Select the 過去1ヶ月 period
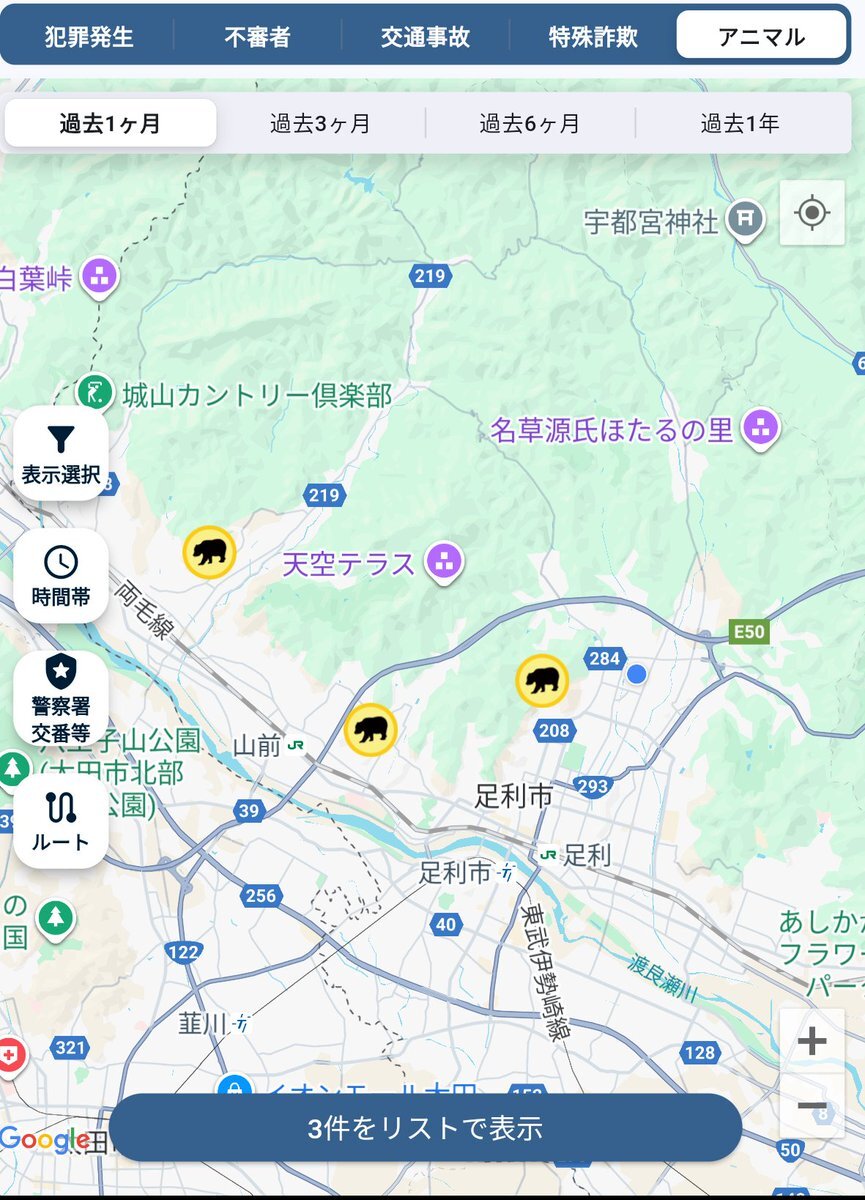Image resolution: width=865 pixels, height=1200 pixels. coord(110,124)
